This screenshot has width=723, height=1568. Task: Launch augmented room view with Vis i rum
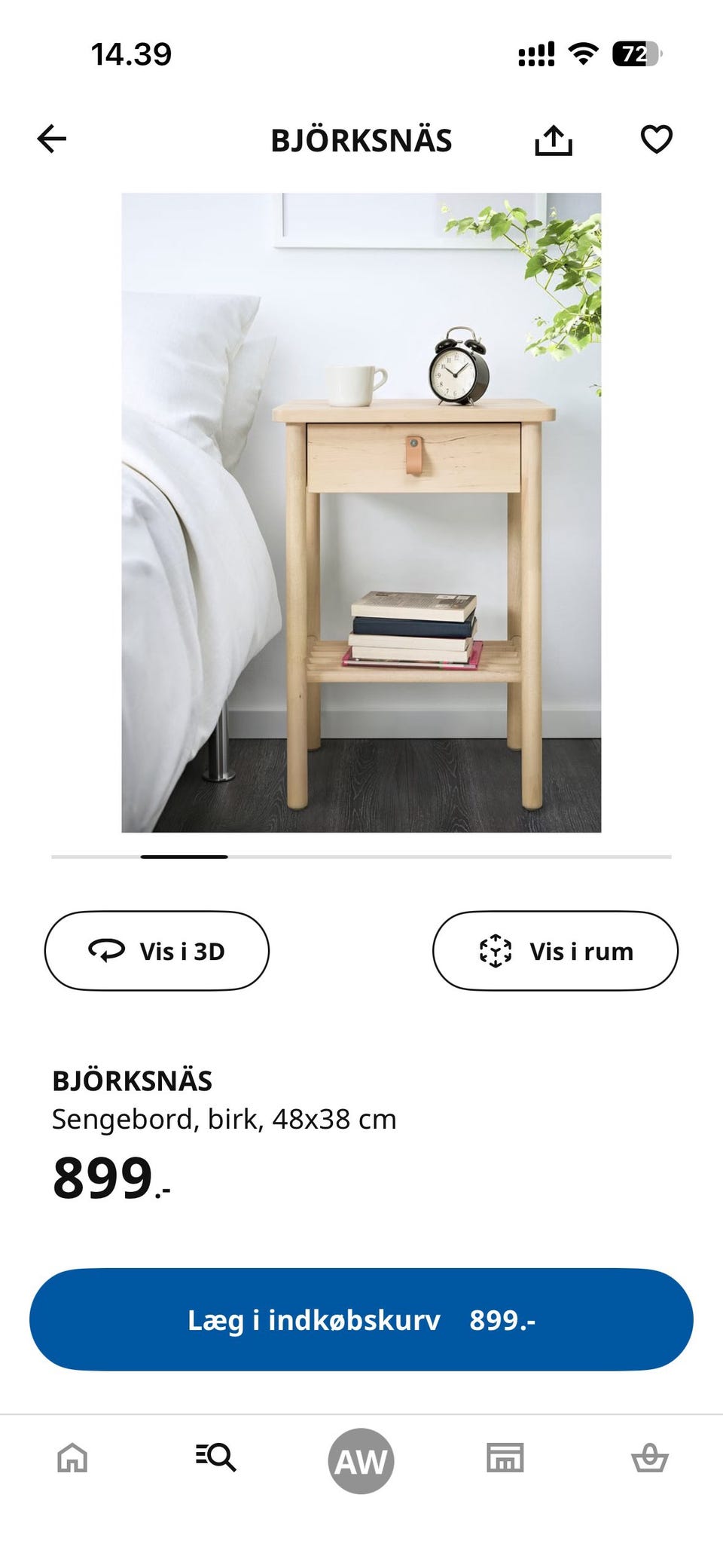[x=555, y=951]
